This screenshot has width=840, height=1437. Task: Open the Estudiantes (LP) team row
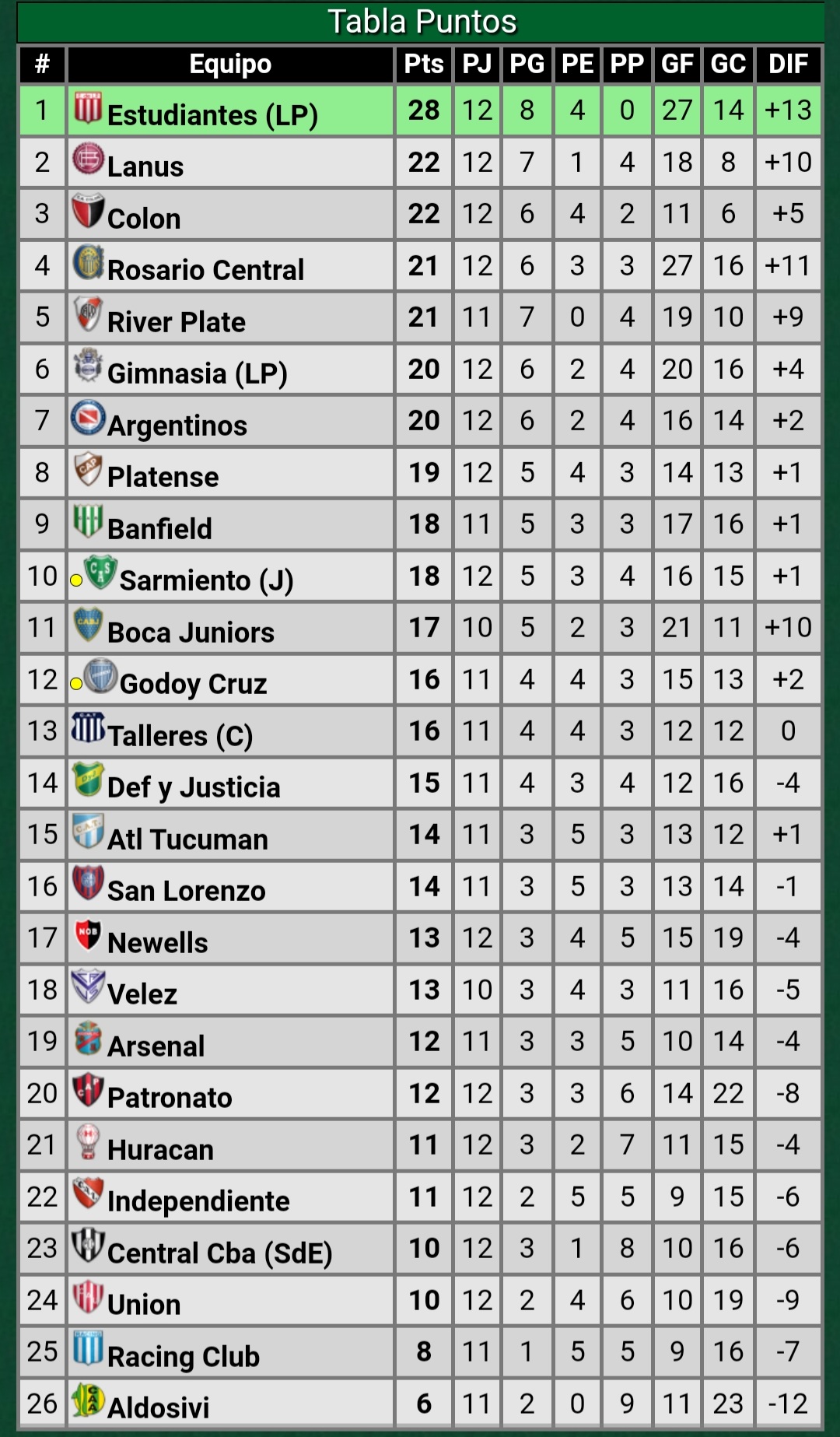[x=212, y=114]
